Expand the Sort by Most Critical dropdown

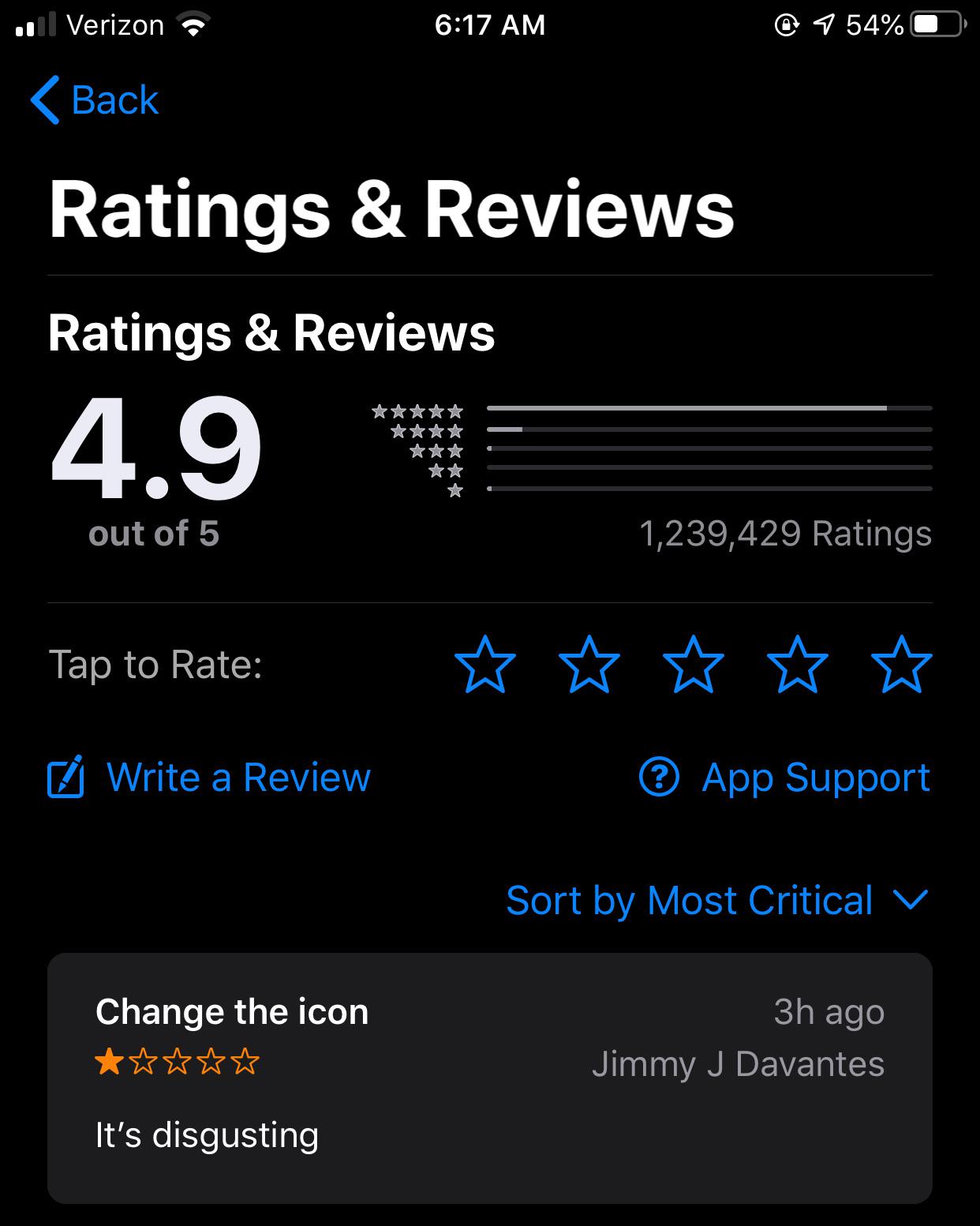point(717,900)
